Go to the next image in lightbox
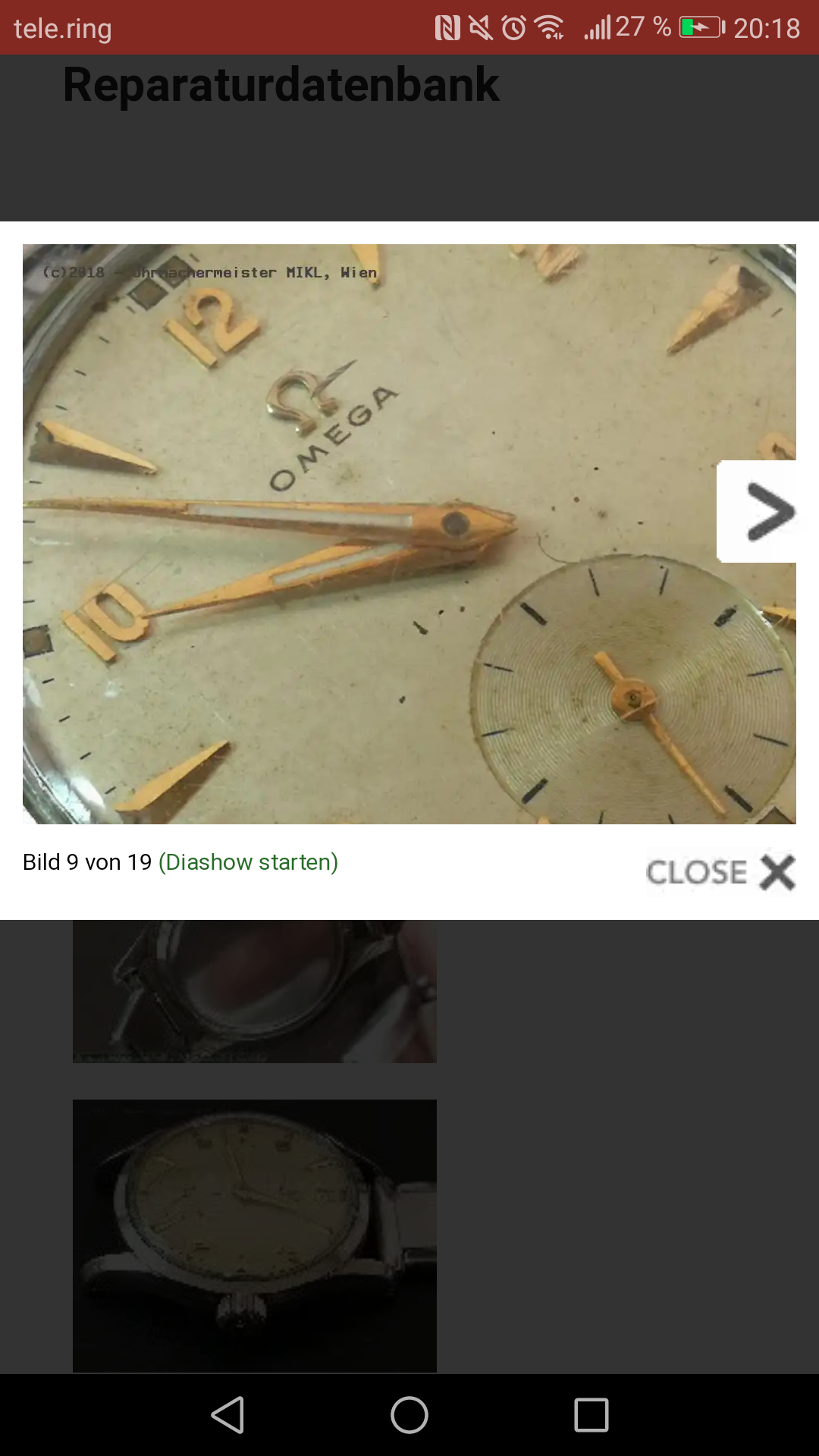Viewport: 819px width, 1456px height. 758,512
